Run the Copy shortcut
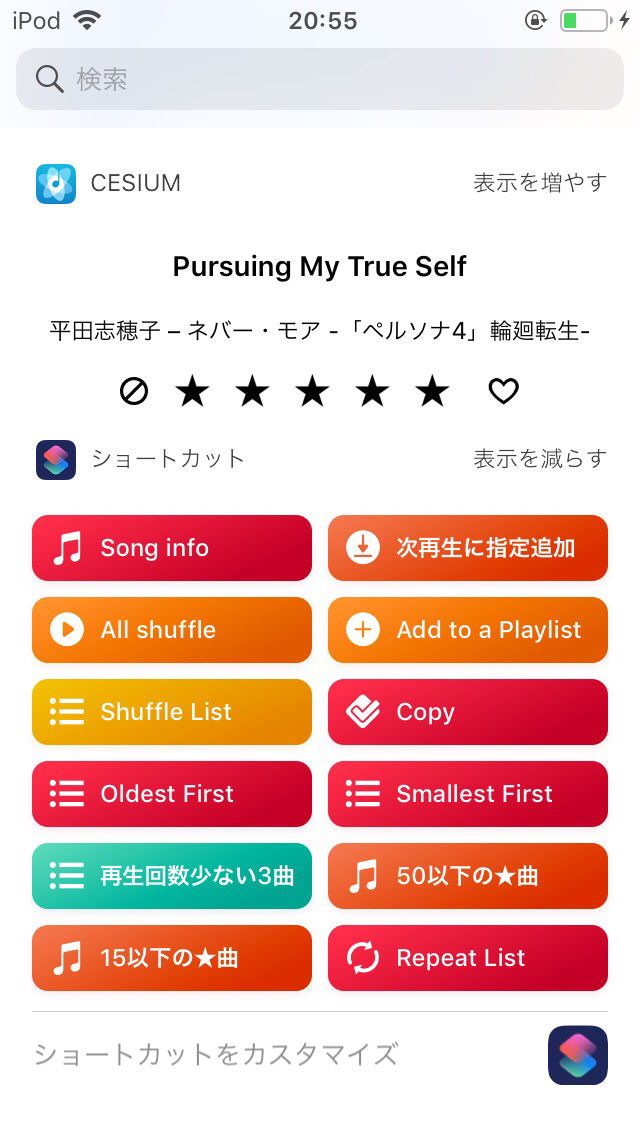Viewport: 640px width, 1136px height. [x=467, y=712]
